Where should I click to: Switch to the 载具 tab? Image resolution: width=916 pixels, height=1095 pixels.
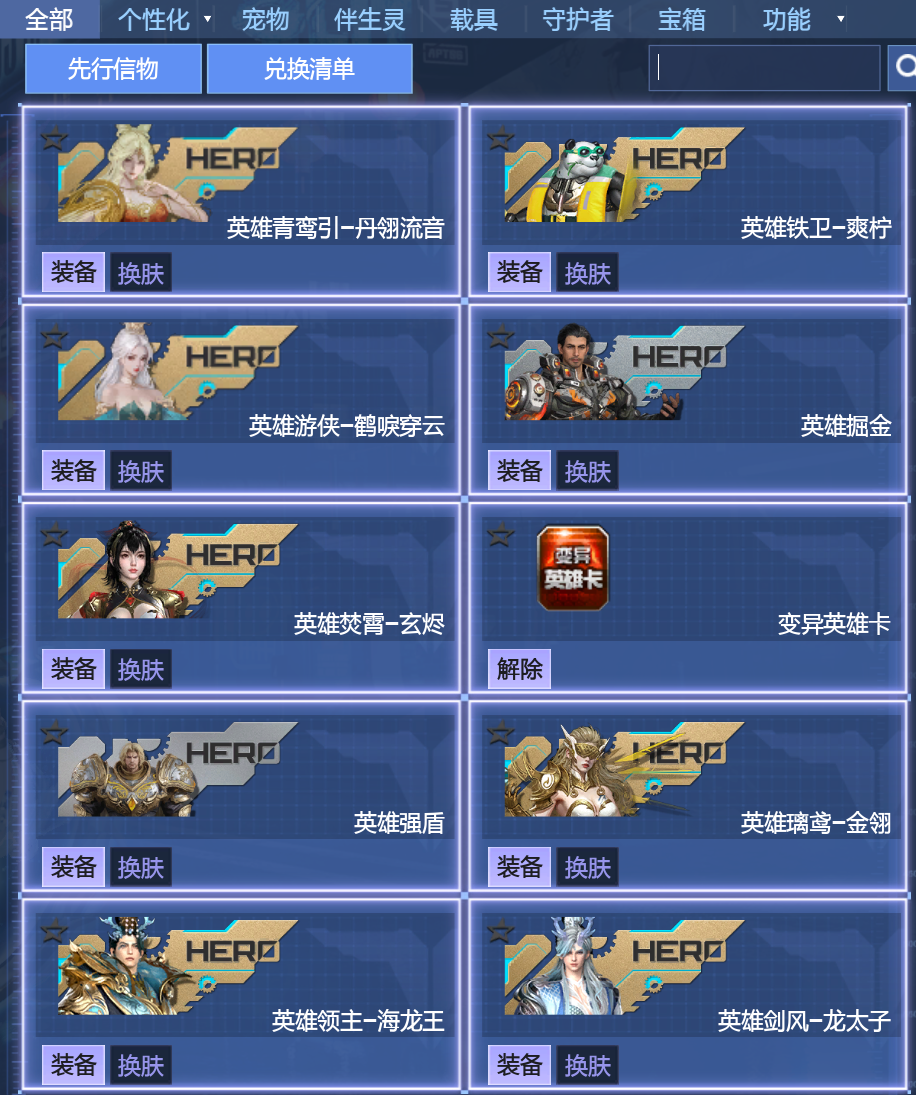pos(473,20)
